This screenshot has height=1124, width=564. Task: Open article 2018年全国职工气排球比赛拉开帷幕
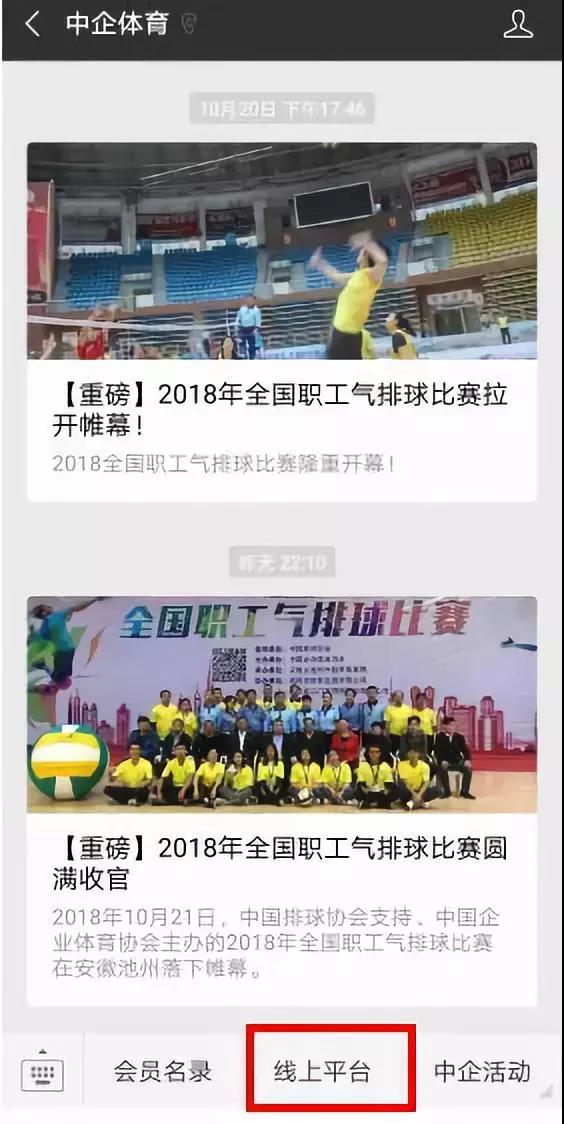[x=282, y=322]
